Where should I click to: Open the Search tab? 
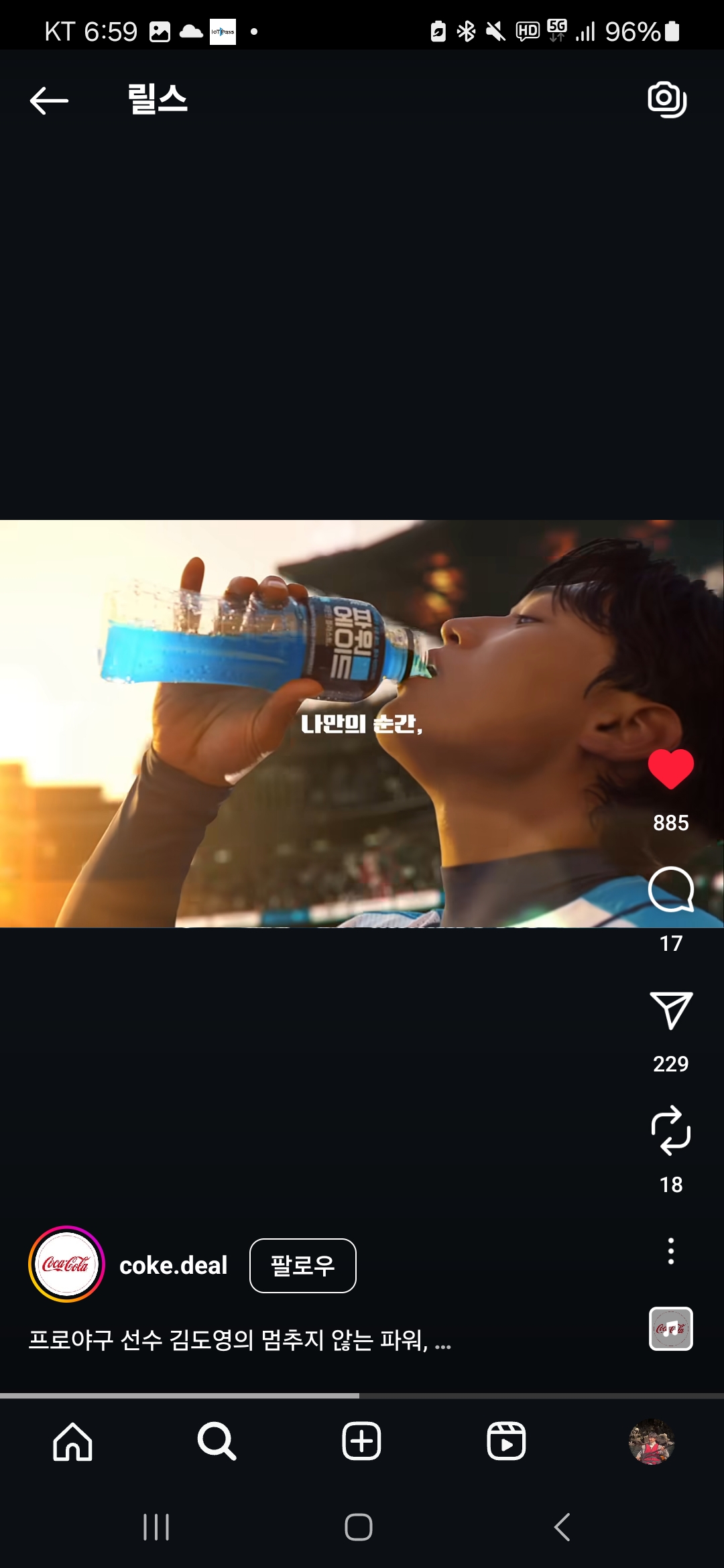pos(217,1441)
